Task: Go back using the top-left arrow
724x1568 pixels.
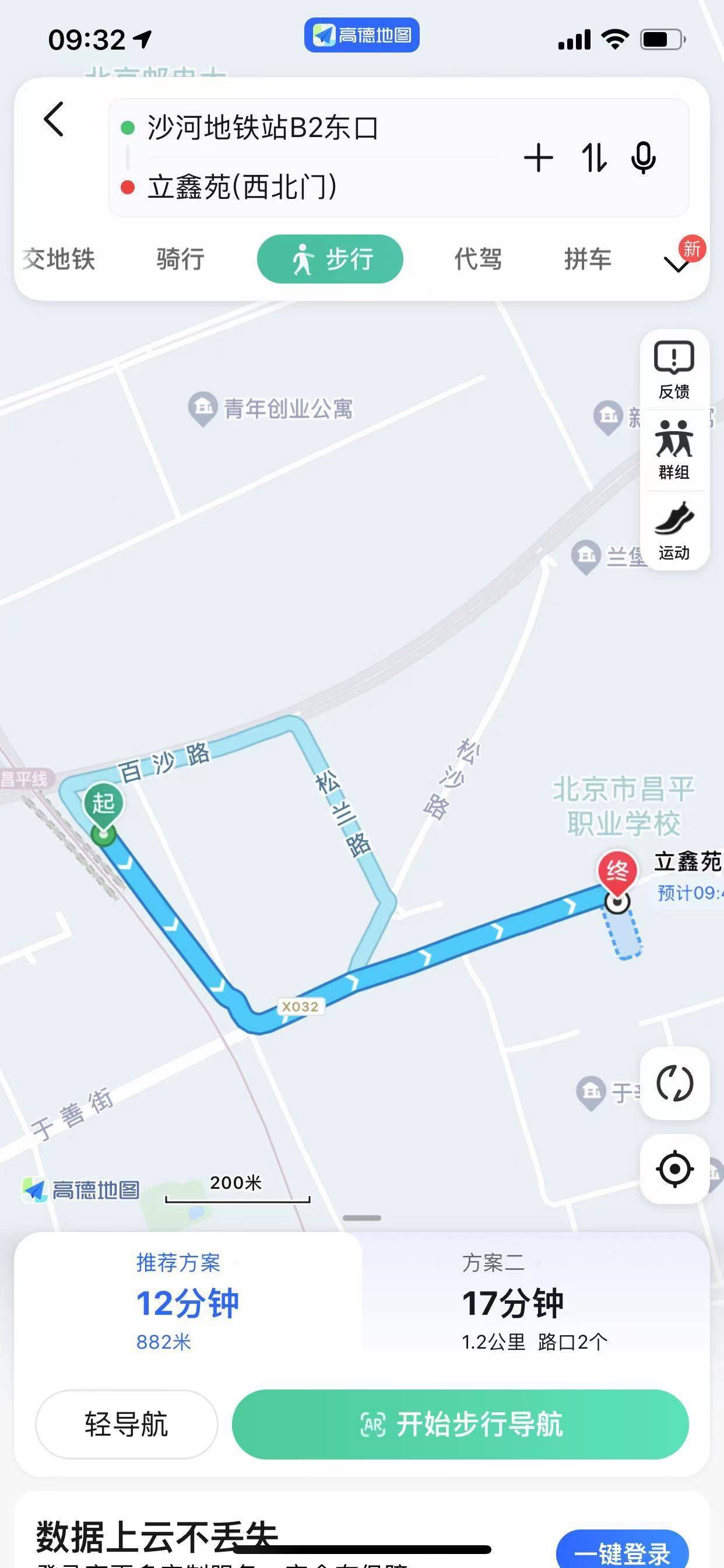Action: 54,120
